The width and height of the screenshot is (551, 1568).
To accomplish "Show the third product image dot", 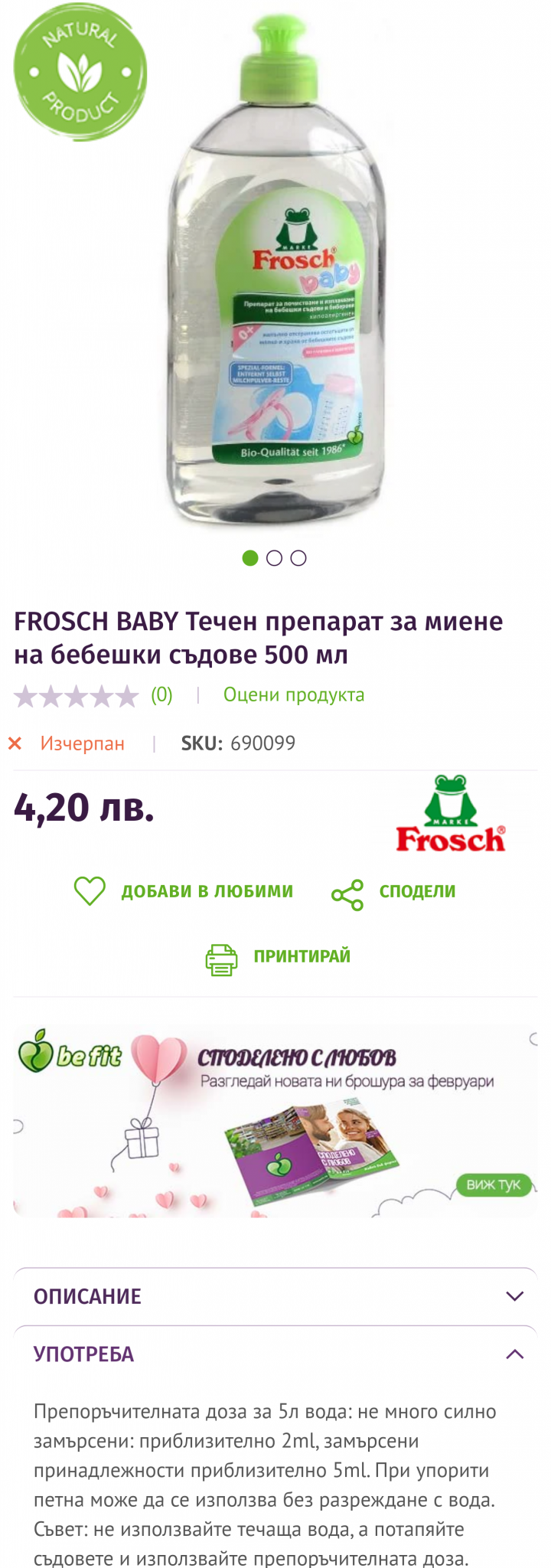I will [x=298, y=558].
